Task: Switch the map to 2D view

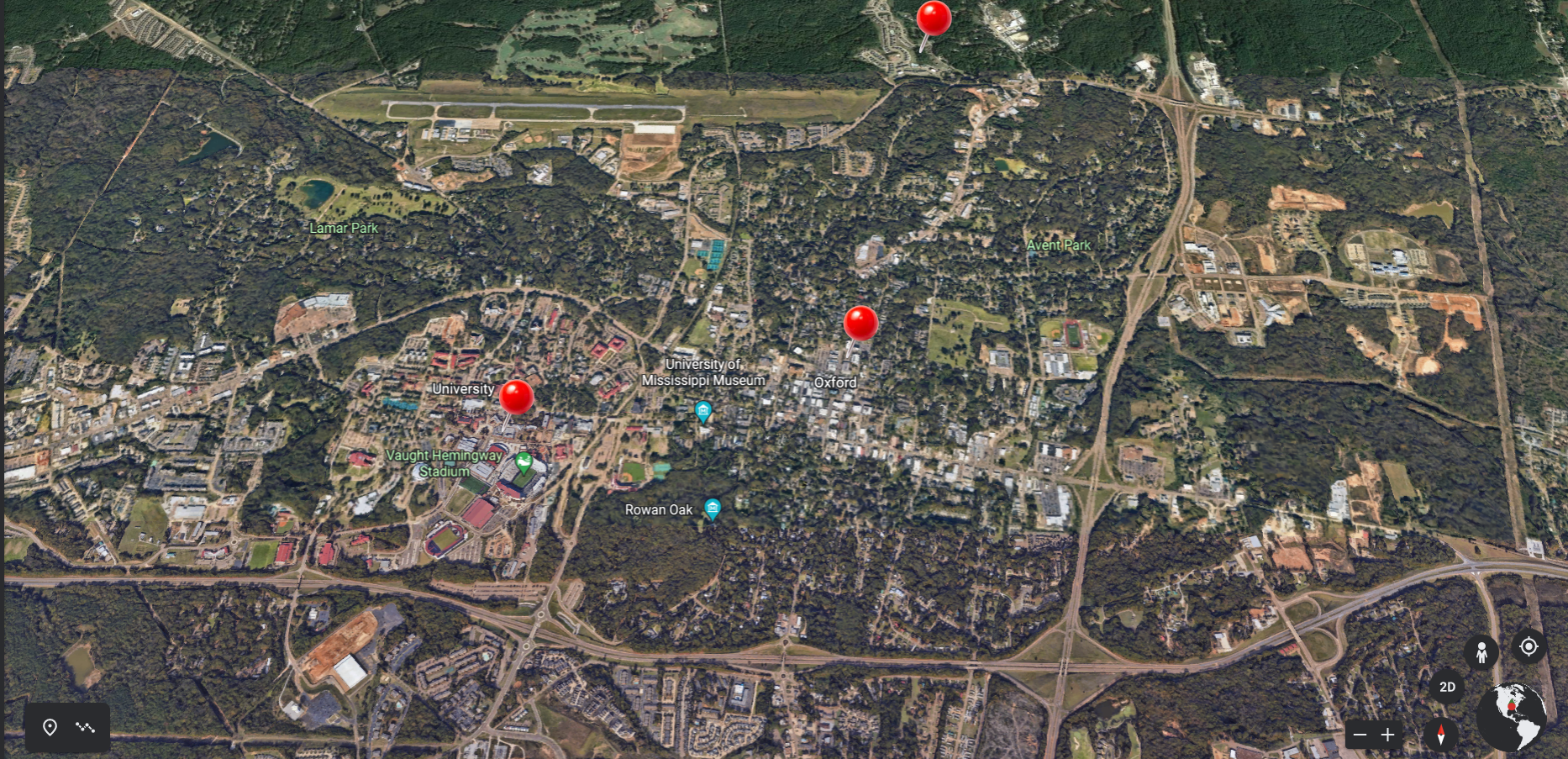Action: (x=1447, y=687)
